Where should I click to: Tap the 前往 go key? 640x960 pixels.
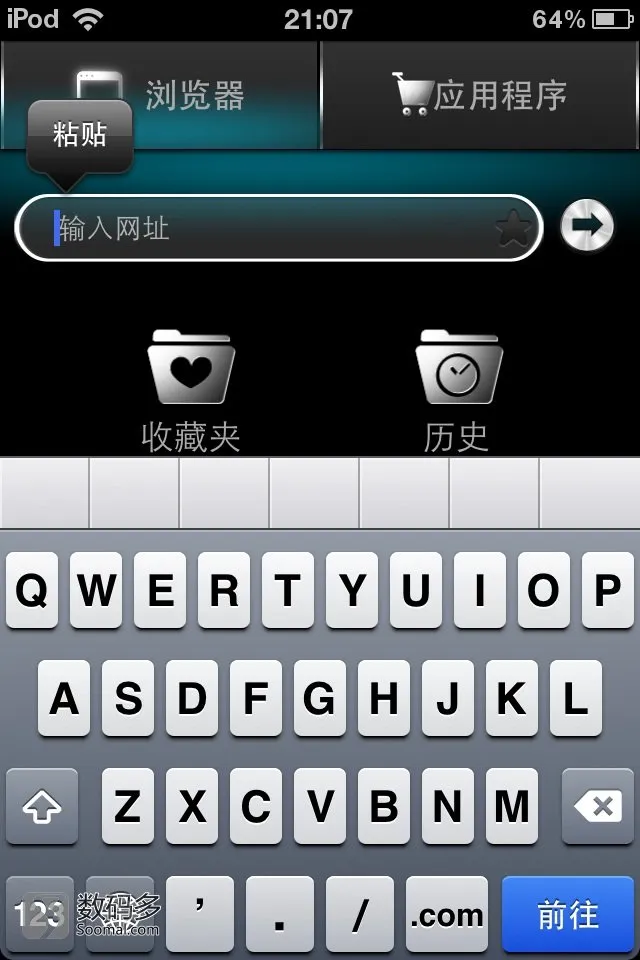pos(567,914)
